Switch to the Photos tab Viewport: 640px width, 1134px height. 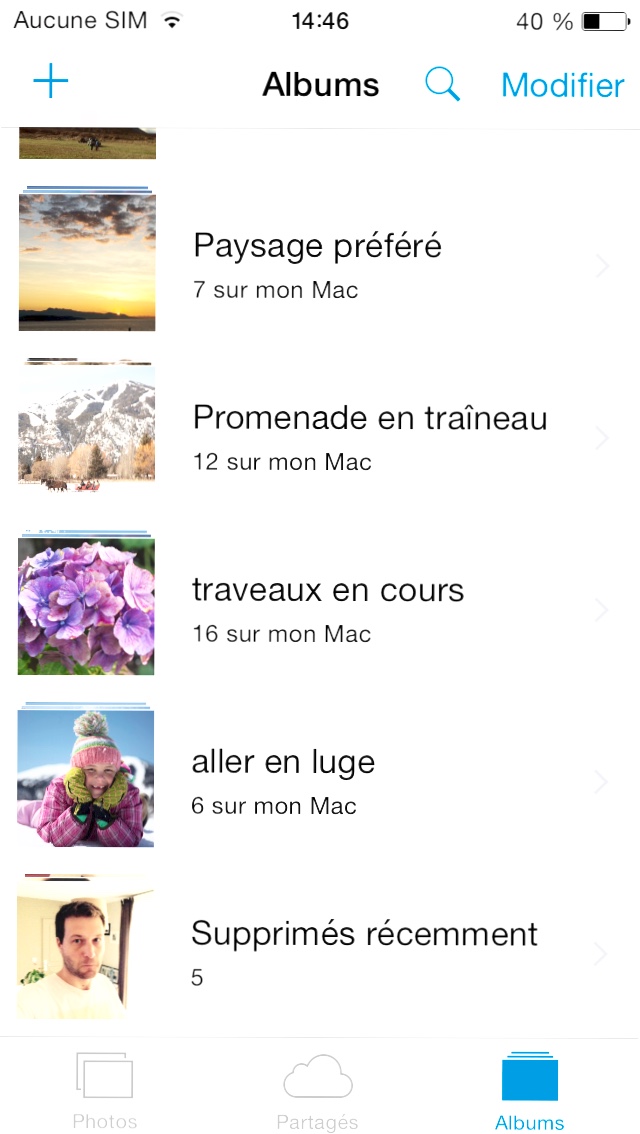tap(105, 1089)
